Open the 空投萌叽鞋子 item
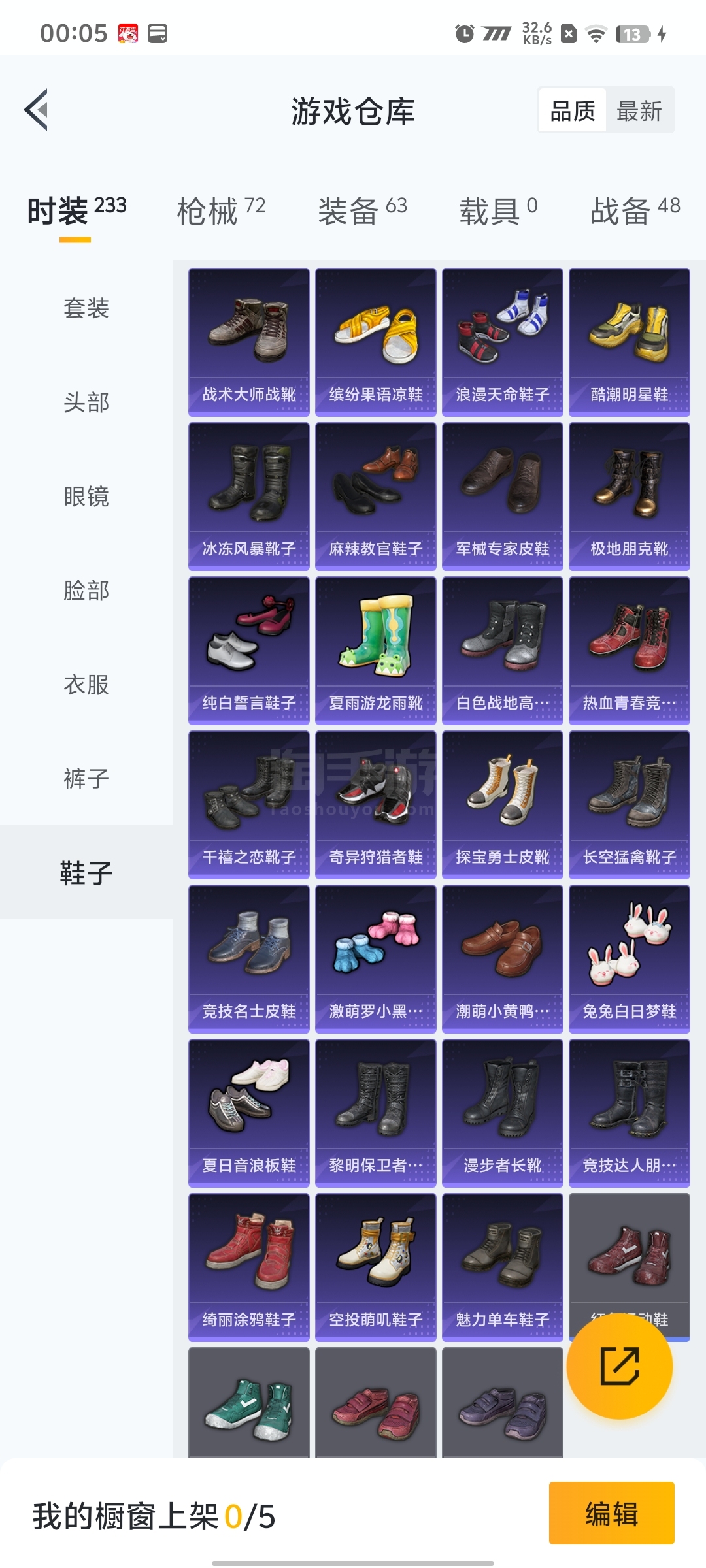Viewport: 706px width, 1568px height. pos(376,1267)
